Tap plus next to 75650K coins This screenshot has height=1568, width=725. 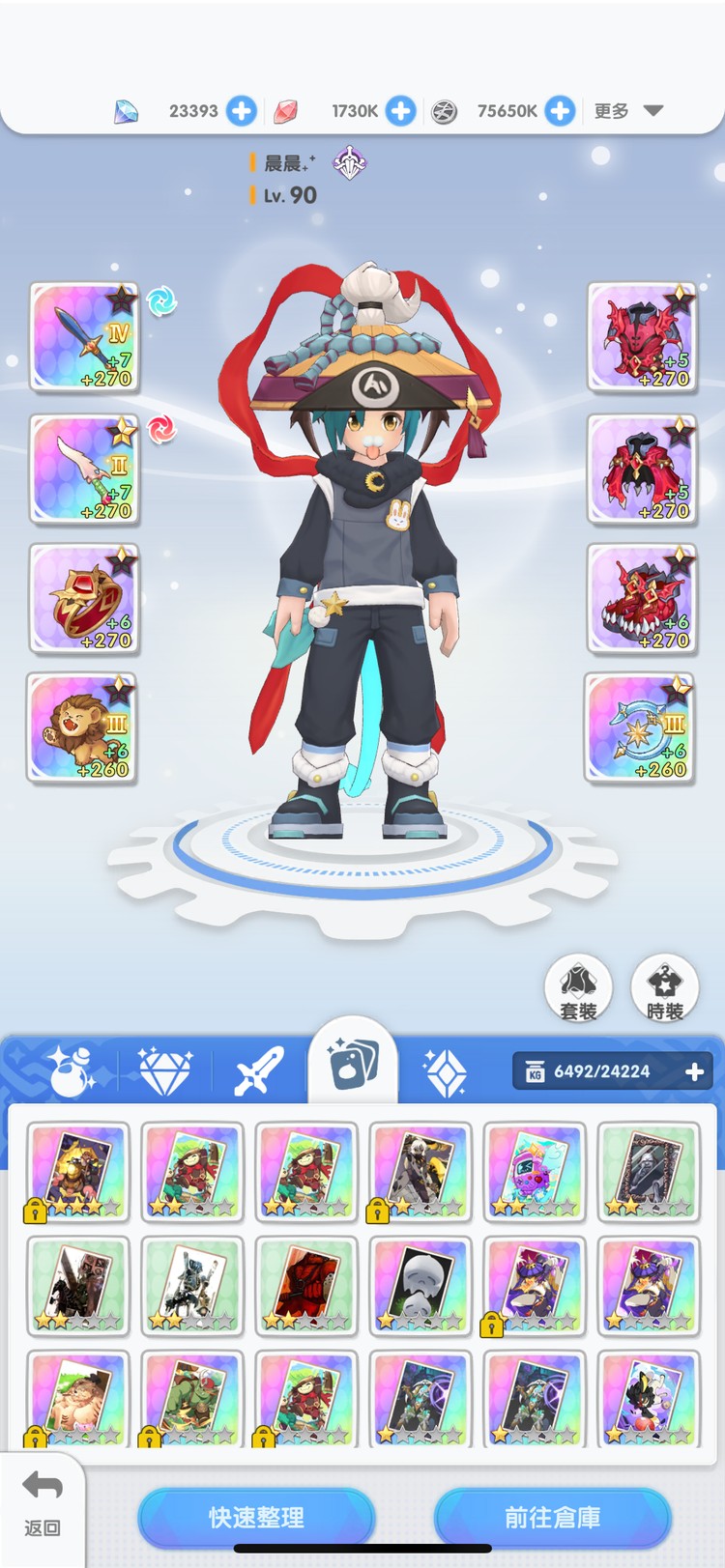coord(560,111)
